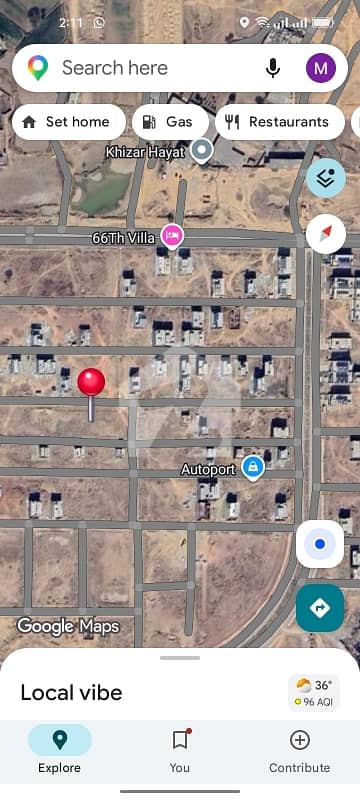Open the account profile avatar M

pos(321,68)
